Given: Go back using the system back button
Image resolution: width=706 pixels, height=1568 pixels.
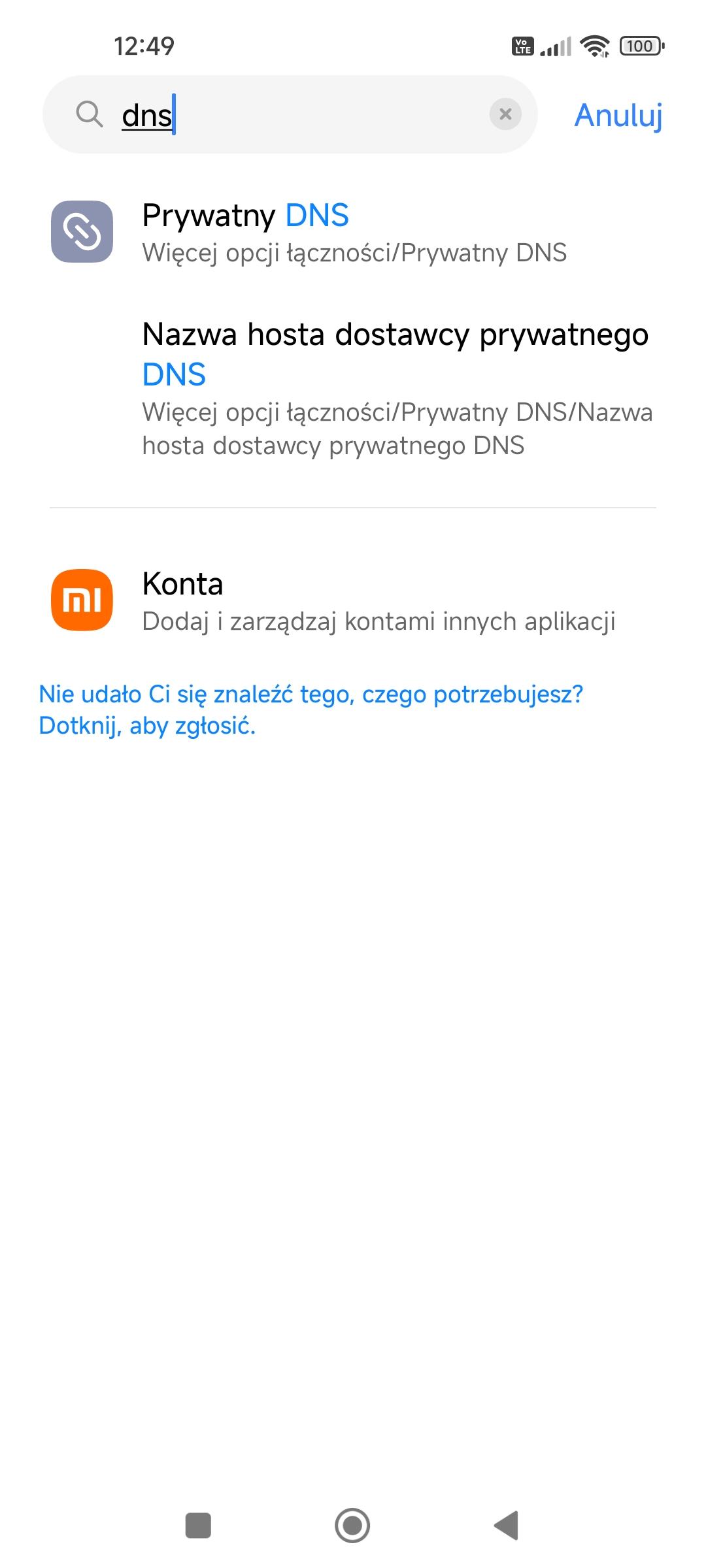Looking at the screenshot, I should pos(507,1526).
